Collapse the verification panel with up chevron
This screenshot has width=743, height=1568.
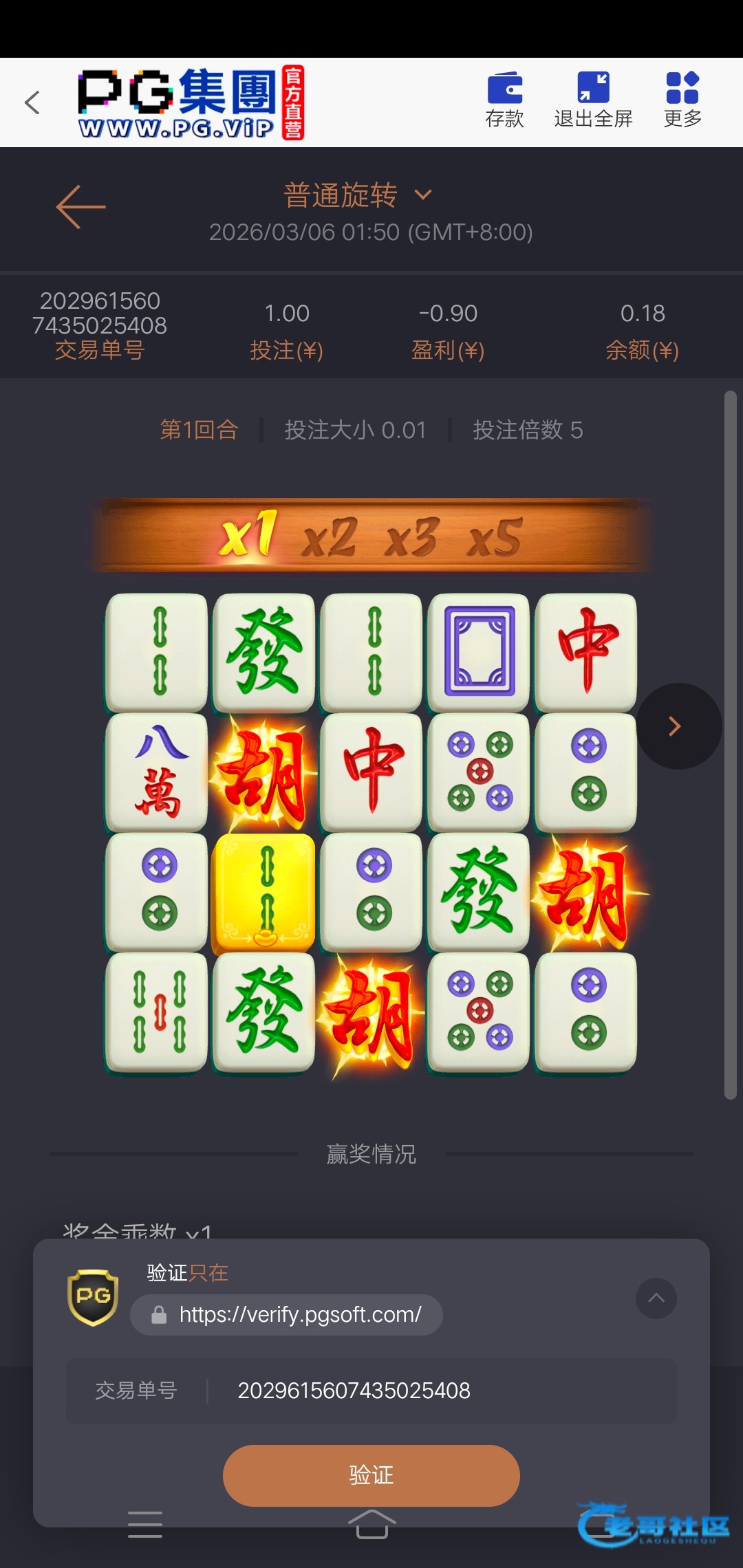pyautogui.click(x=656, y=1298)
